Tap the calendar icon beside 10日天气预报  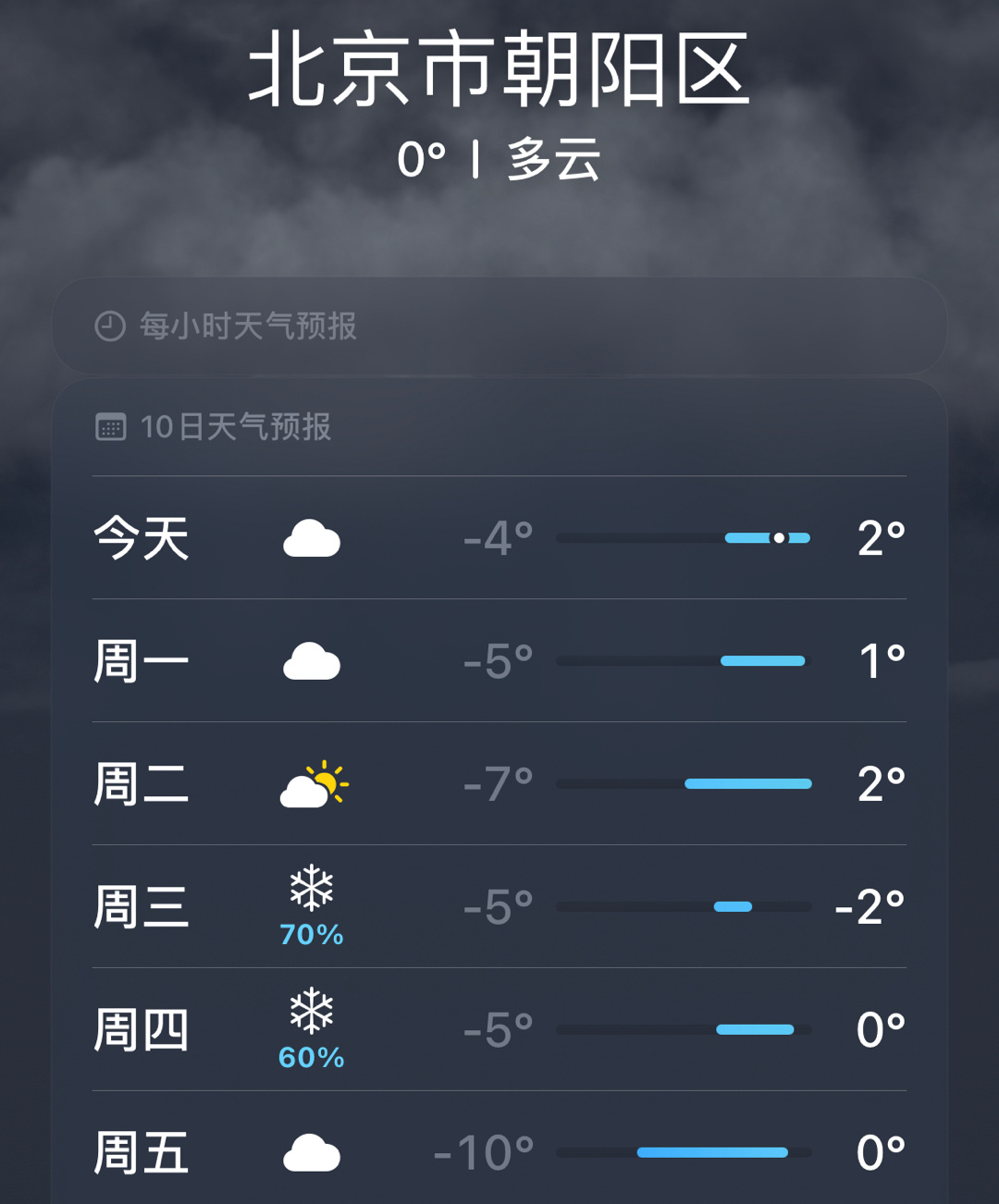point(110,426)
